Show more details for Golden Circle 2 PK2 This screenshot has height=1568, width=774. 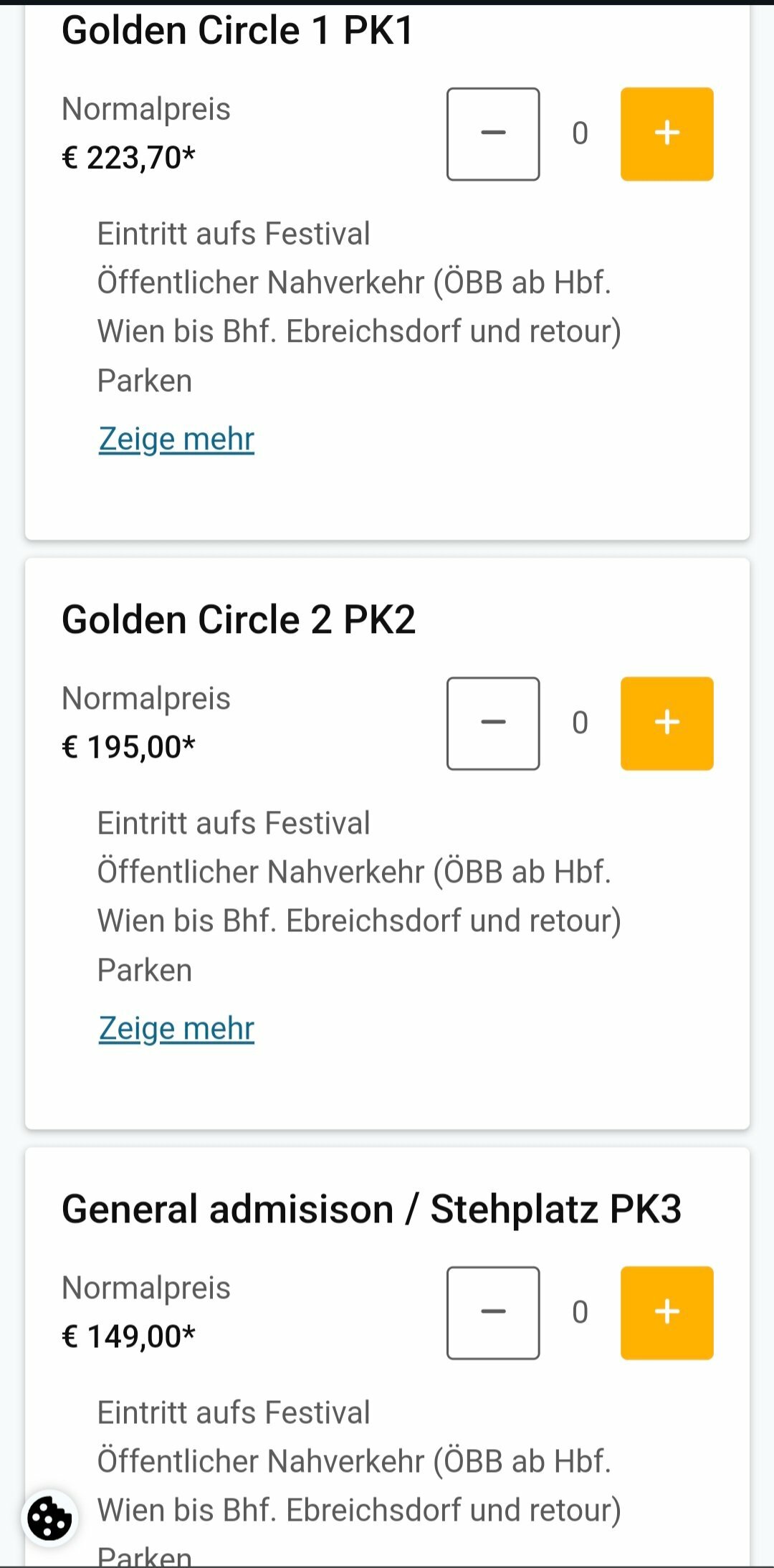coord(176,1028)
